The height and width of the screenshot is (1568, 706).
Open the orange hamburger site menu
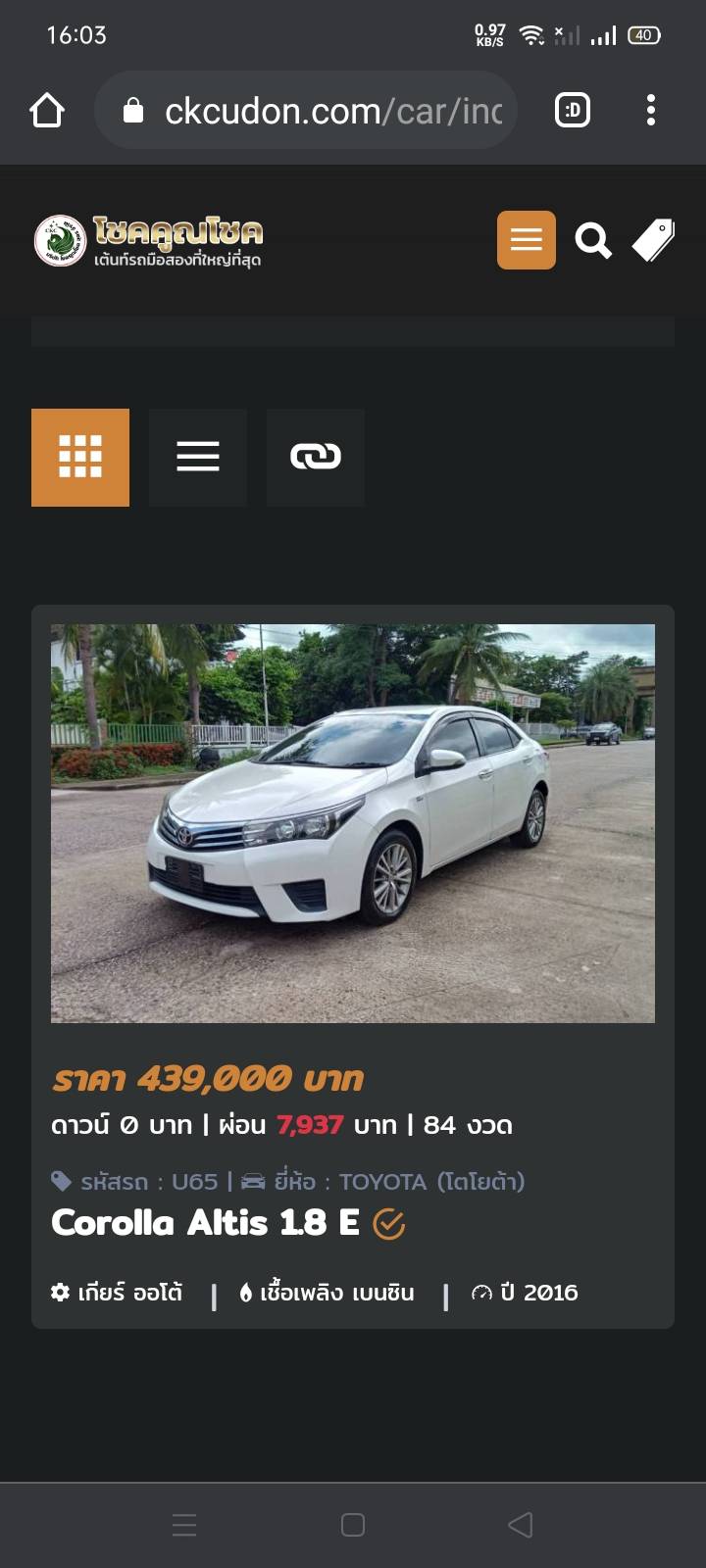526,240
